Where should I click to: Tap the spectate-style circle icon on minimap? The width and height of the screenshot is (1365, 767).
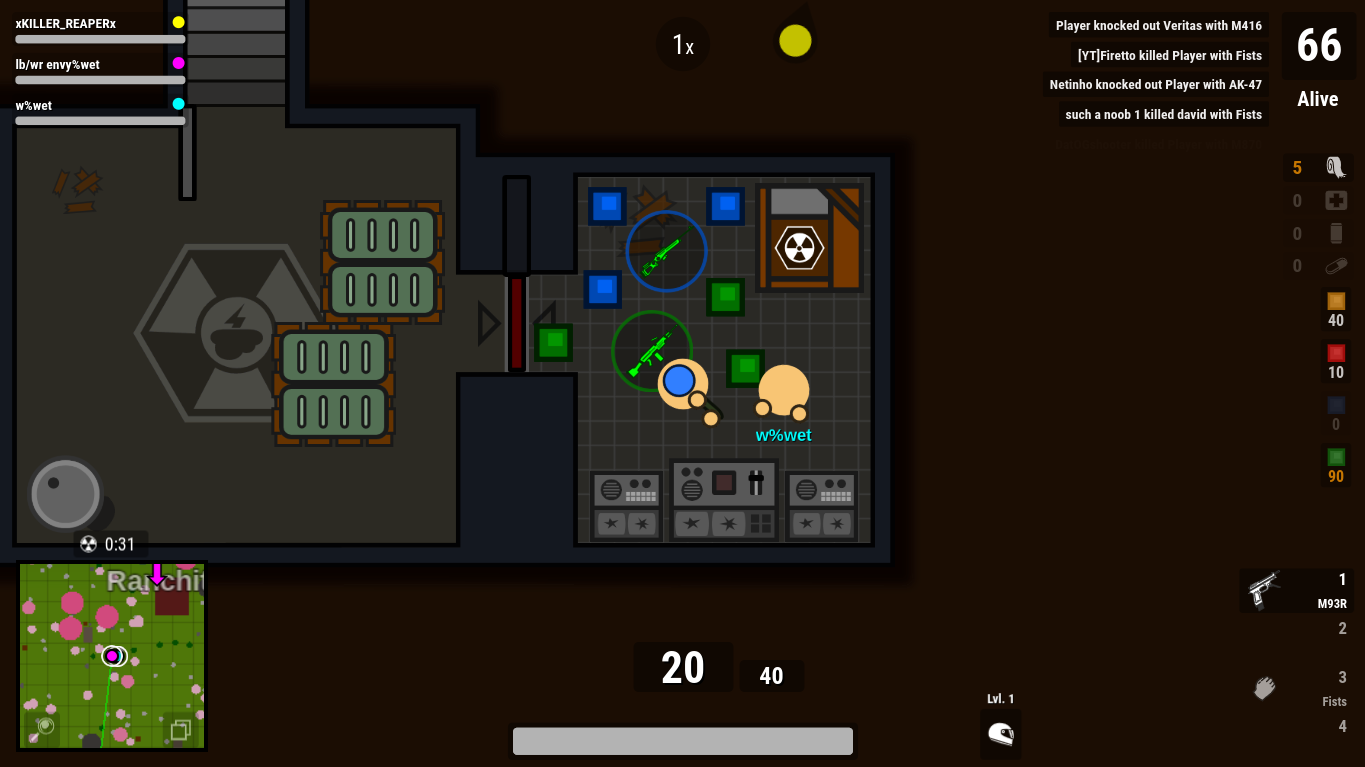[44, 726]
